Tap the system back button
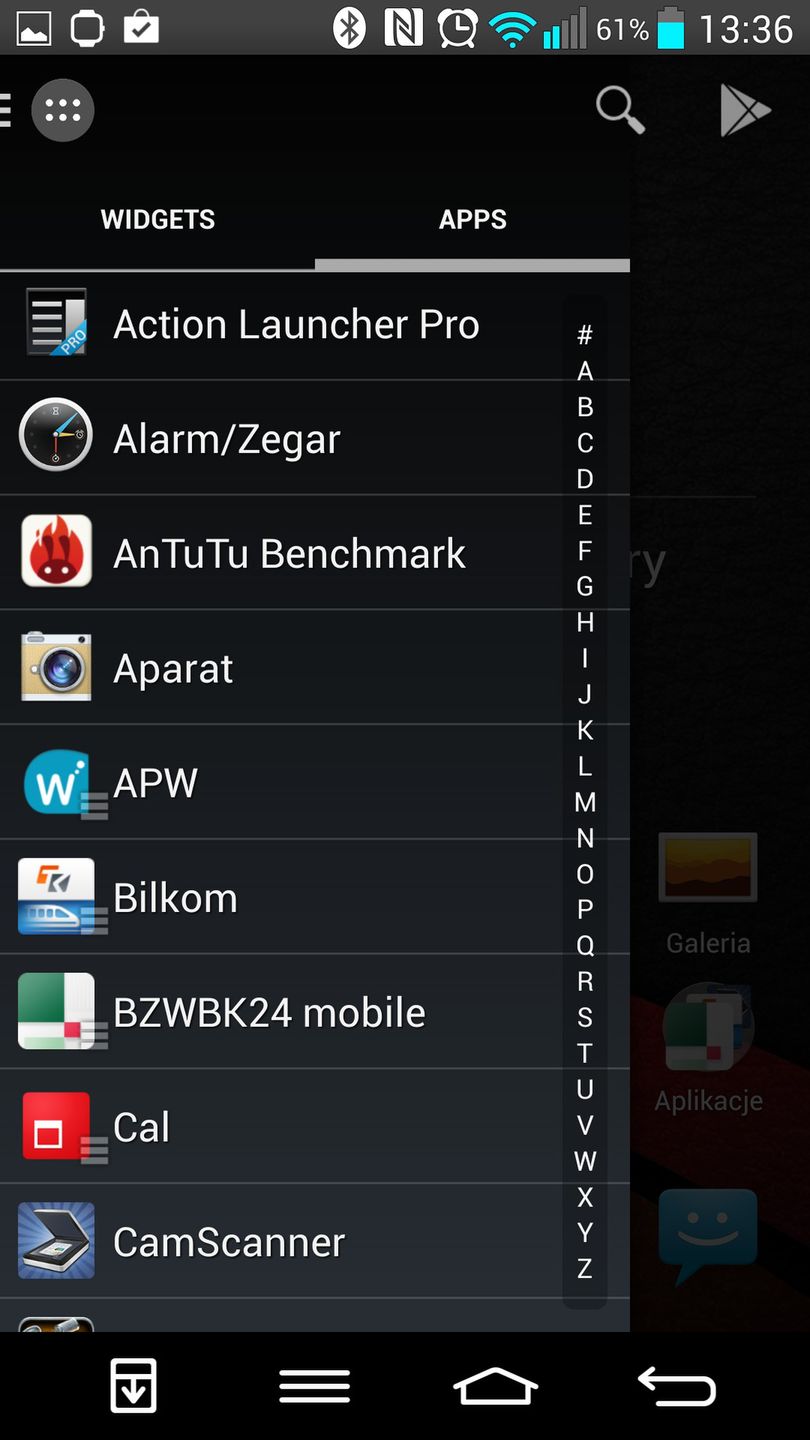This screenshot has height=1440, width=810. click(677, 1387)
